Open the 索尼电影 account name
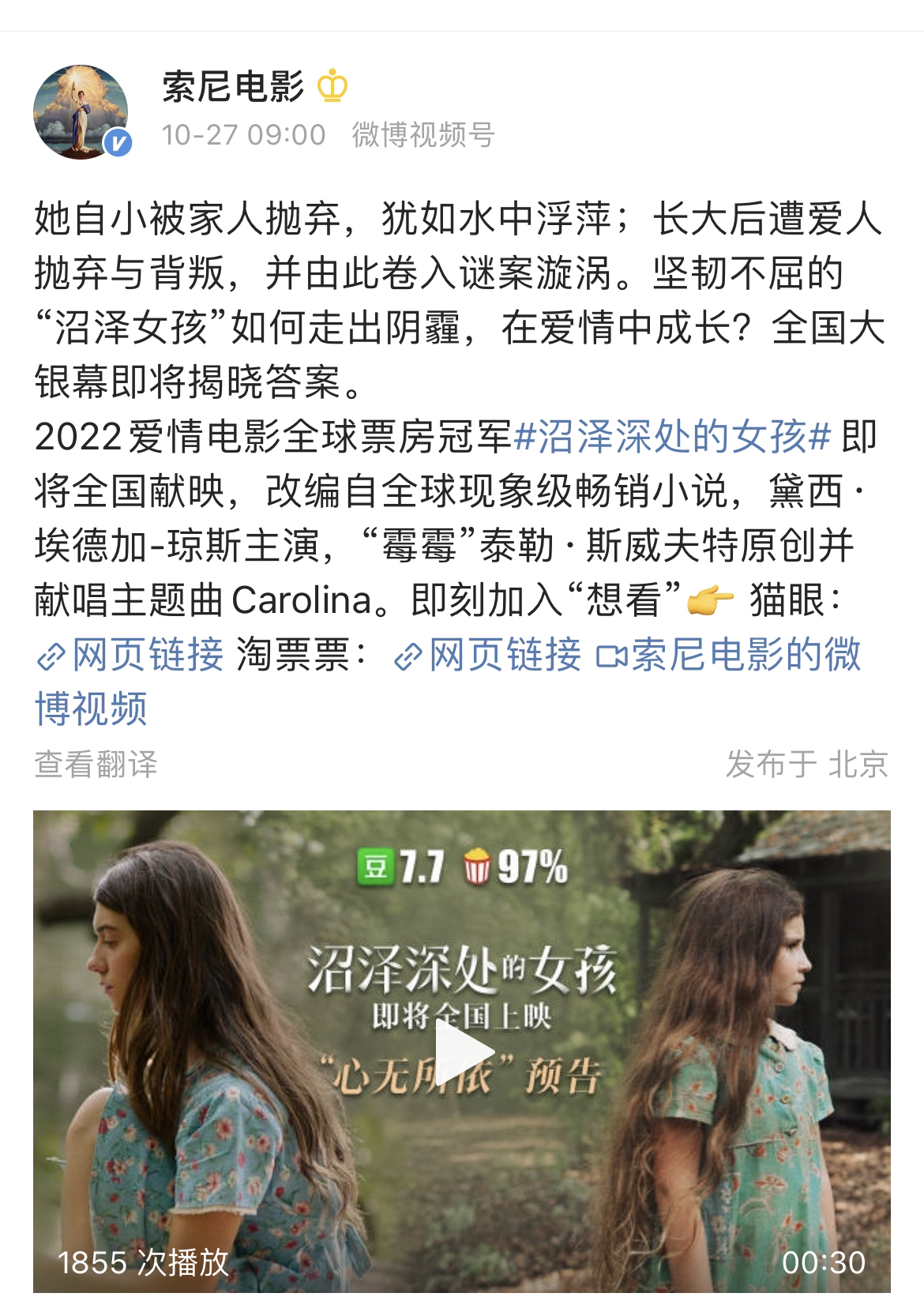Viewport: 924px width, 1308px height. pyautogui.click(x=233, y=86)
